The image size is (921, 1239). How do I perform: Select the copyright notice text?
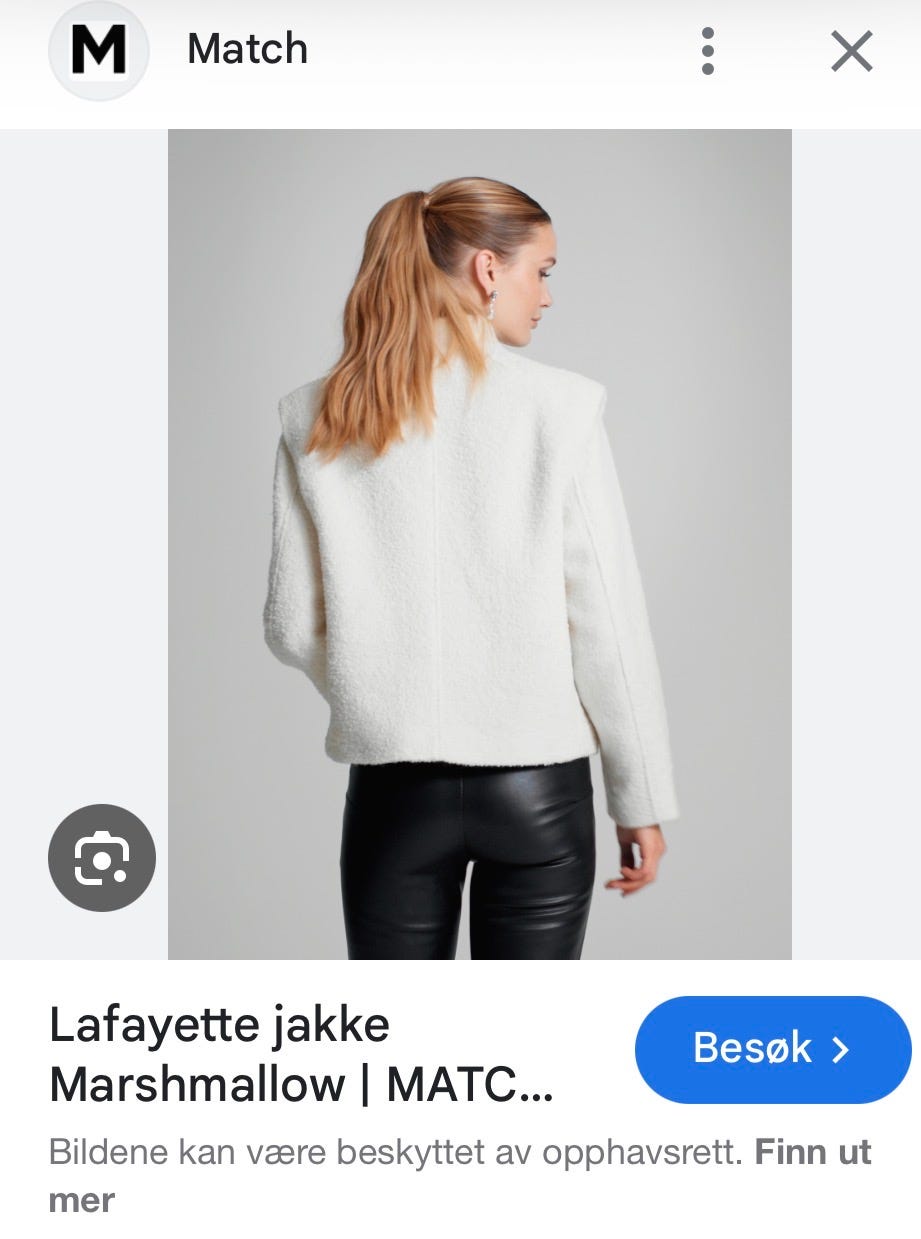pyautogui.click(x=400, y=1152)
